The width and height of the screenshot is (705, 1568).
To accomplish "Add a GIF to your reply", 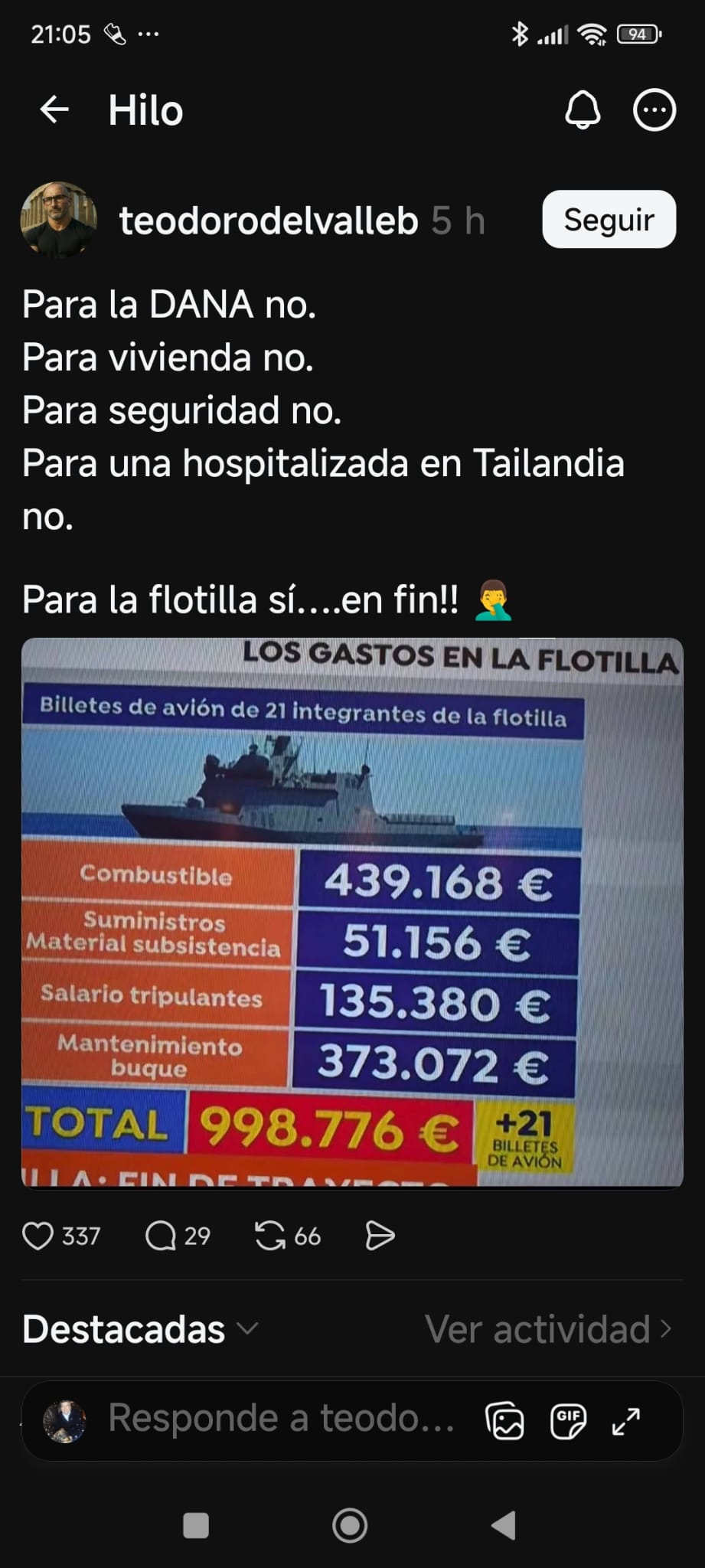I will tap(568, 1422).
